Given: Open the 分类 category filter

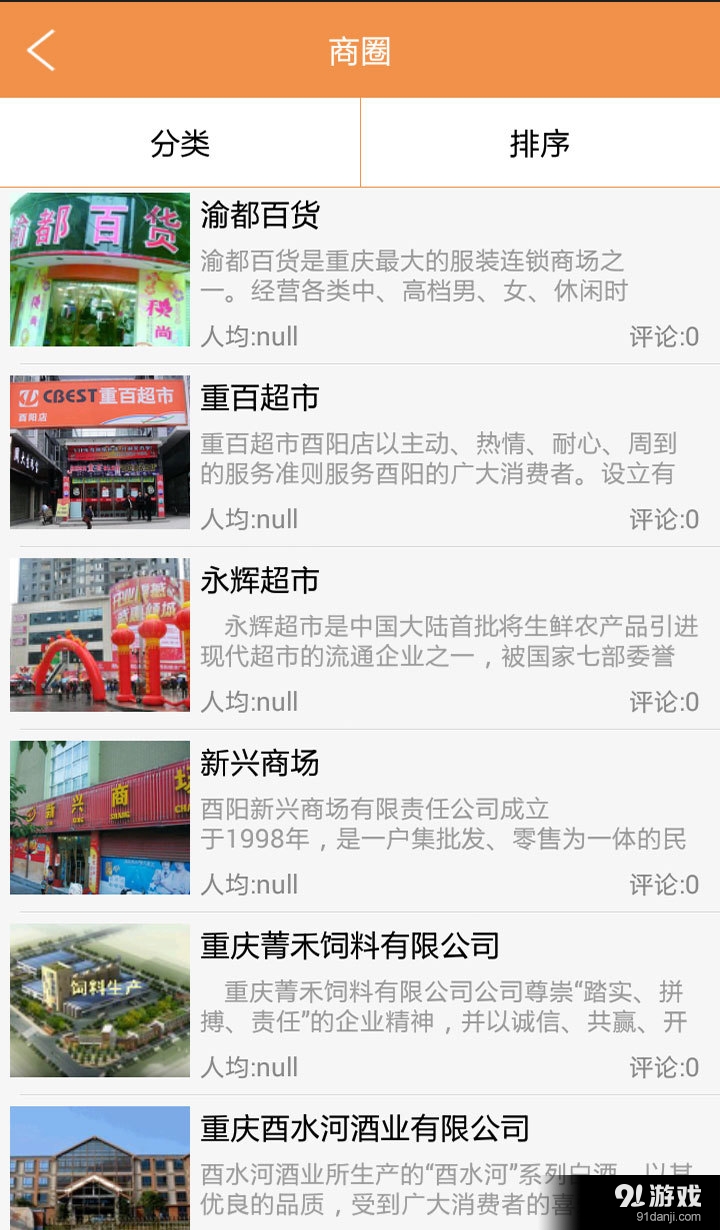Looking at the screenshot, I should (x=180, y=143).
